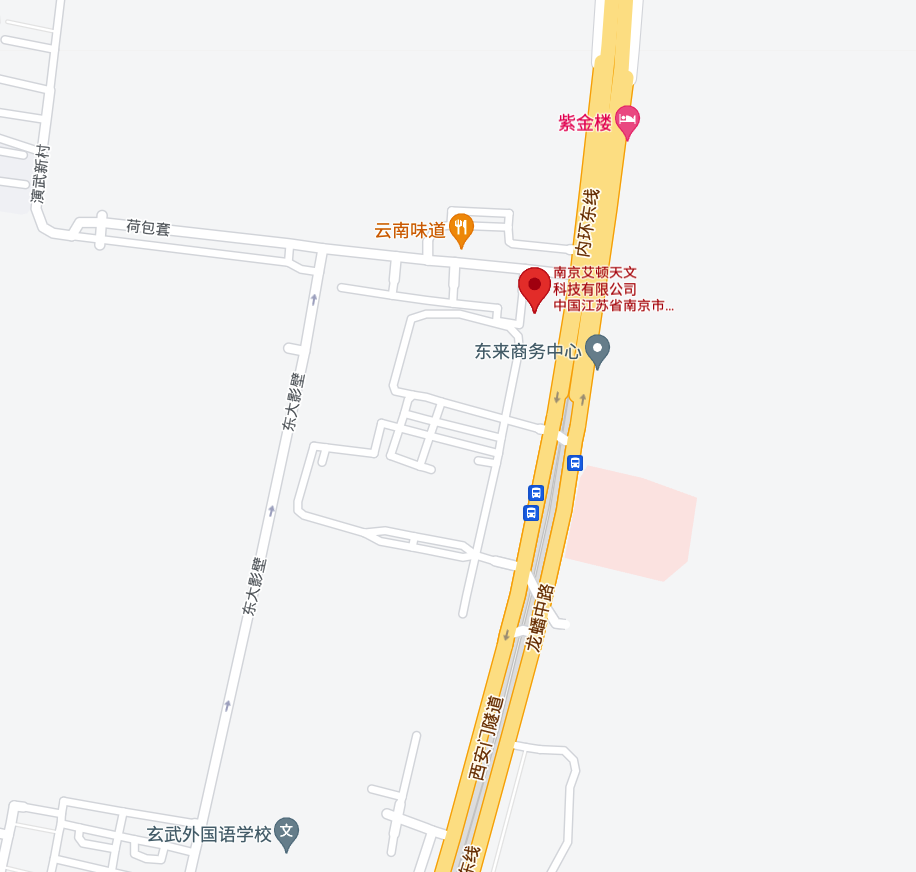Select the 玄武外国语学校 school marker
The image size is (916, 872).
(287, 832)
